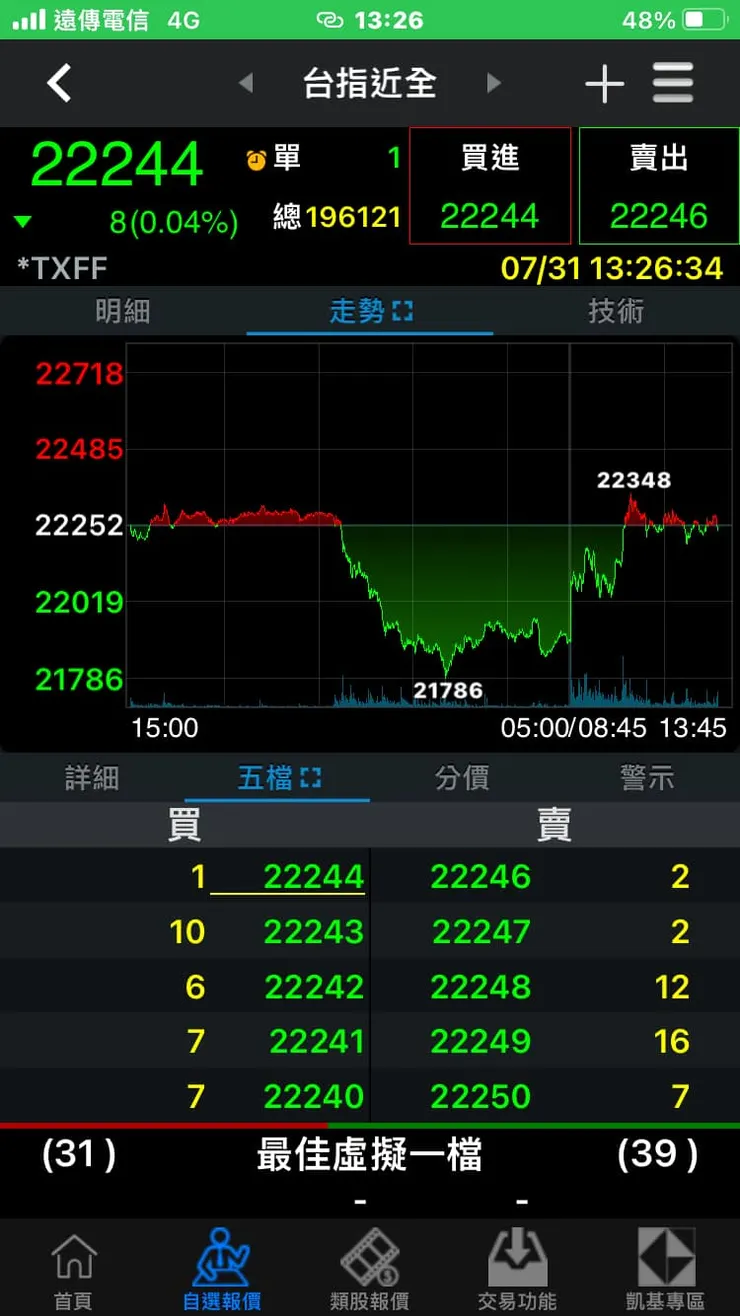Viewport: 740px width, 1316px height.
Task: Tap the 買進 buy button at 22244
Action: click(490, 186)
